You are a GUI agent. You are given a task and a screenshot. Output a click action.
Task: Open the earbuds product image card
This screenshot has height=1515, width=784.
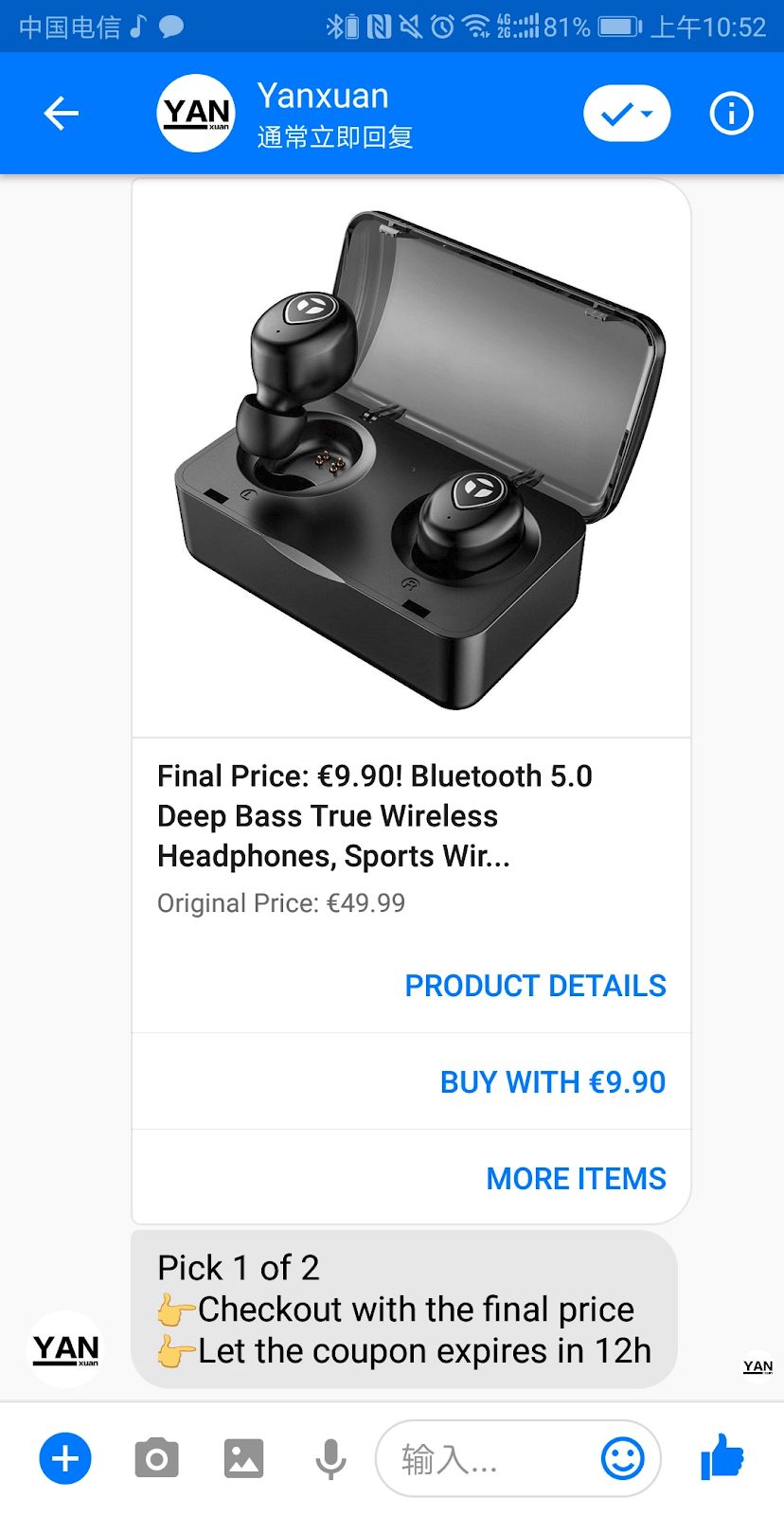pyautogui.click(x=412, y=459)
